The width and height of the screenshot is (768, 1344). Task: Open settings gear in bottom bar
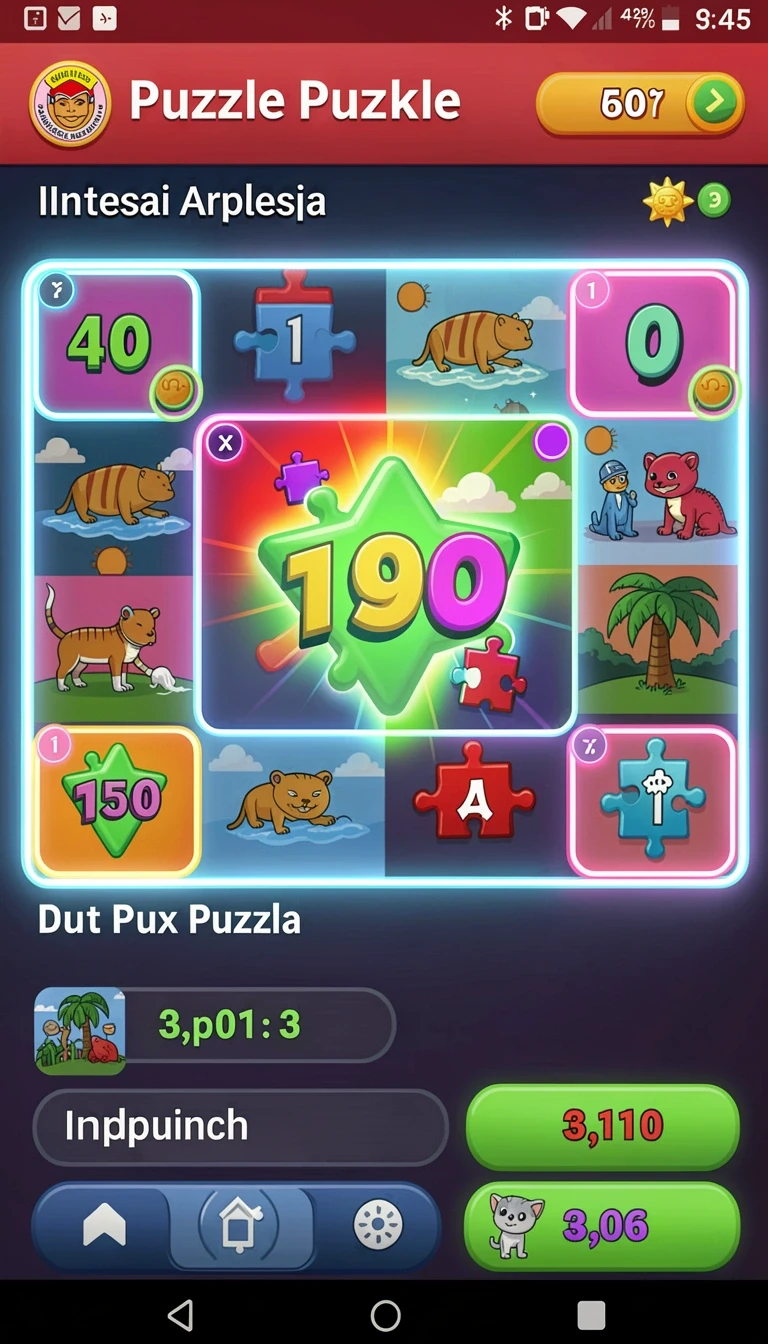pos(378,1225)
